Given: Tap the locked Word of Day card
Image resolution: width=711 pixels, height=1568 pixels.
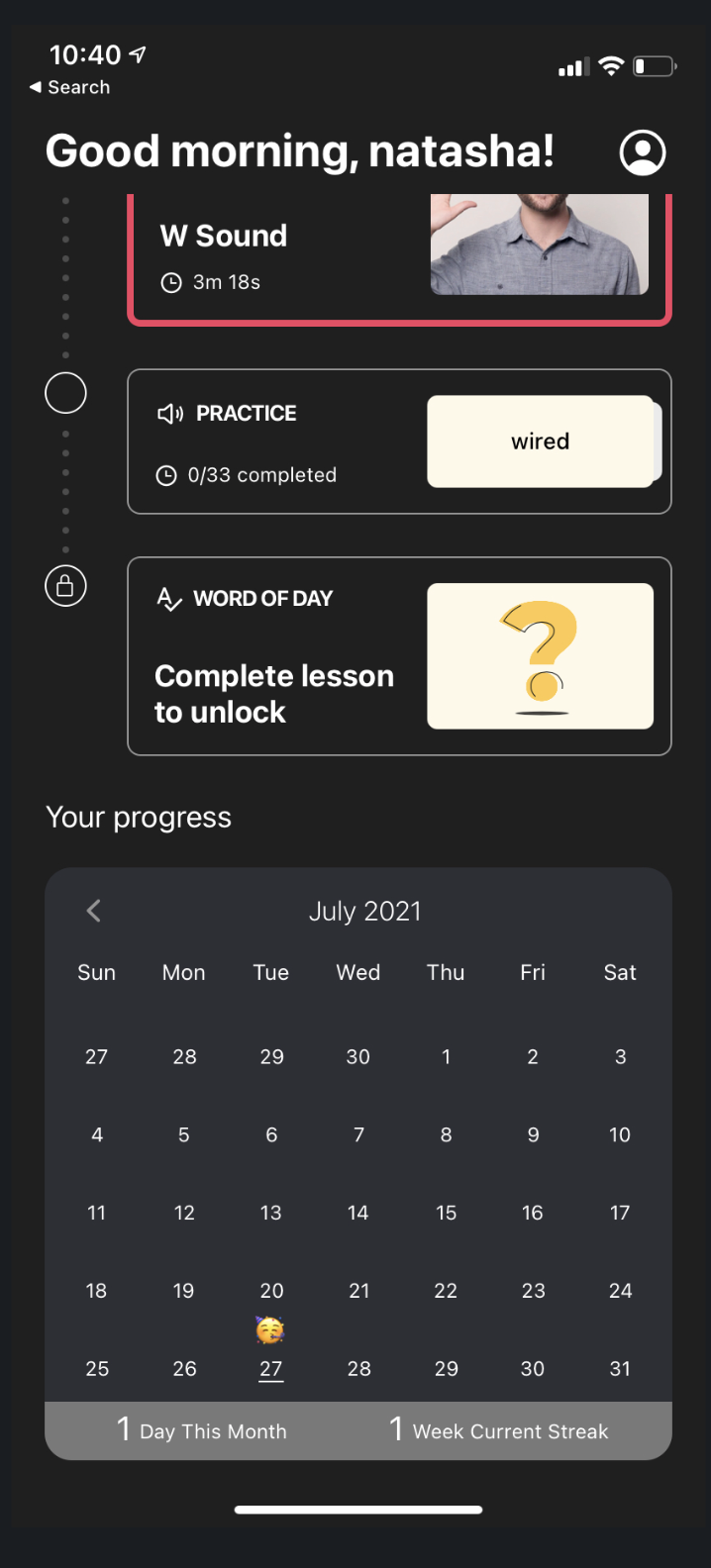Looking at the screenshot, I should click(x=399, y=655).
